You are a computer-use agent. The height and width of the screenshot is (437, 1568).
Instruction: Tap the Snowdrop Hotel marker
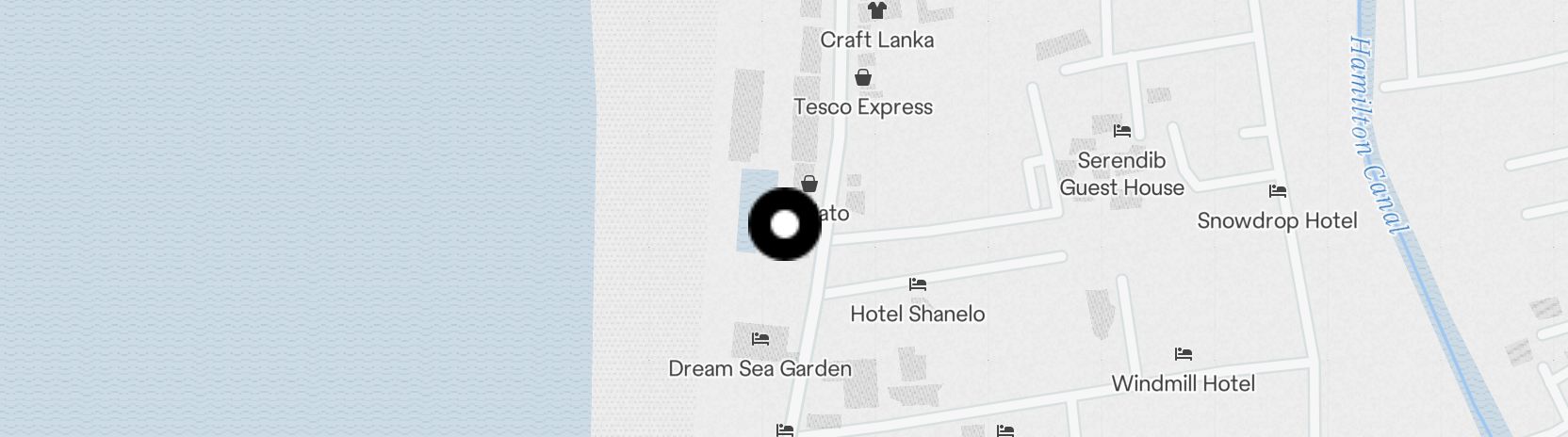click(1277, 190)
